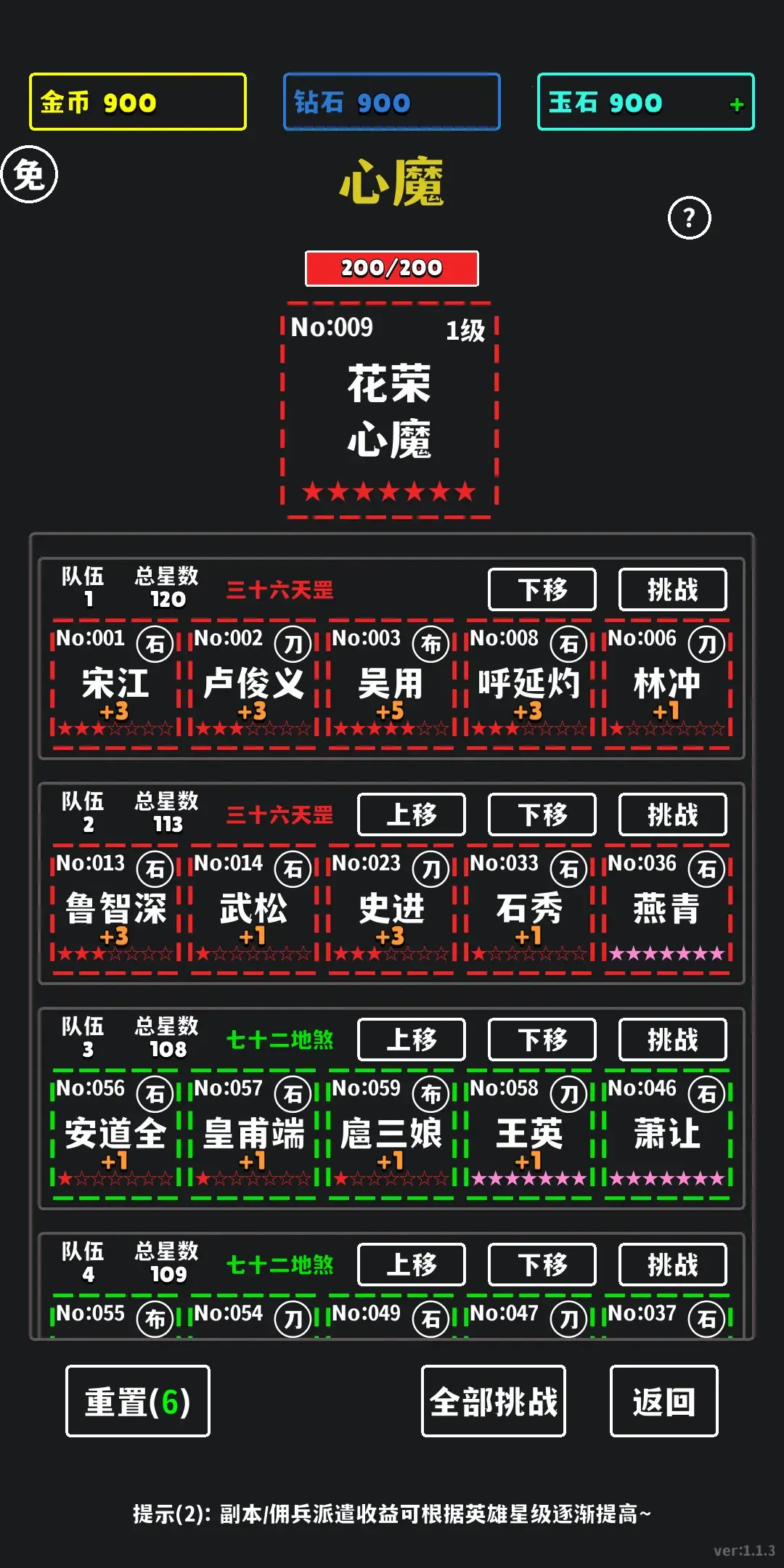Viewport: 784px width, 1568px height.
Task: Move 队伍2 up with 上移
Action: click(x=411, y=814)
